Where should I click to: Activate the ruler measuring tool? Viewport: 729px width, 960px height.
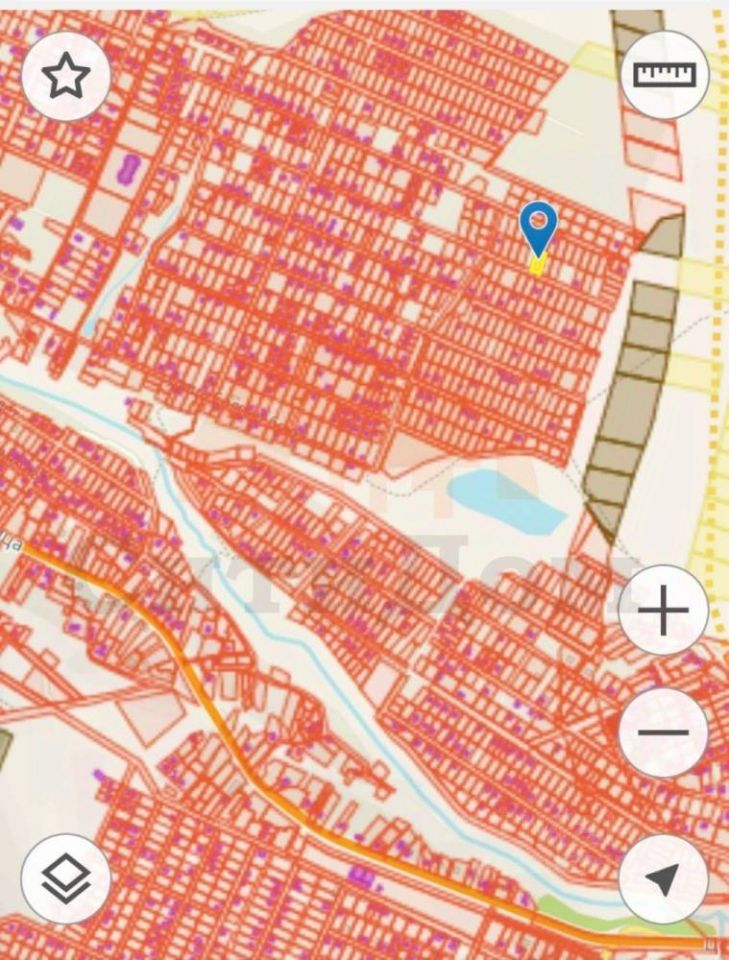[664, 74]
